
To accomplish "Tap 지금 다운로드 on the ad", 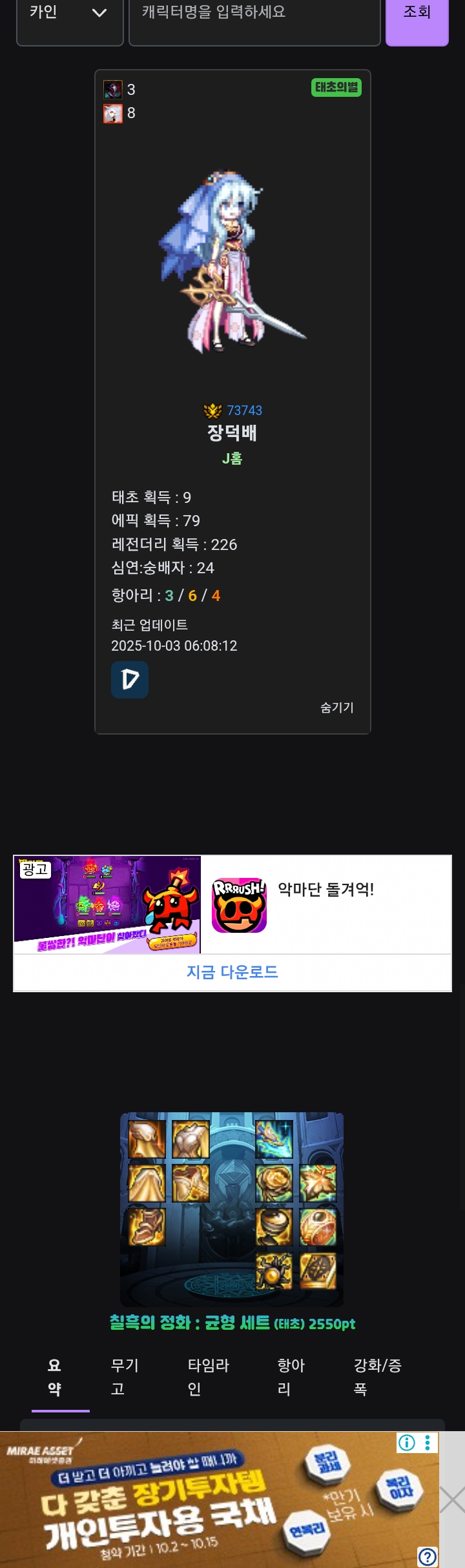I will point(232,972).
